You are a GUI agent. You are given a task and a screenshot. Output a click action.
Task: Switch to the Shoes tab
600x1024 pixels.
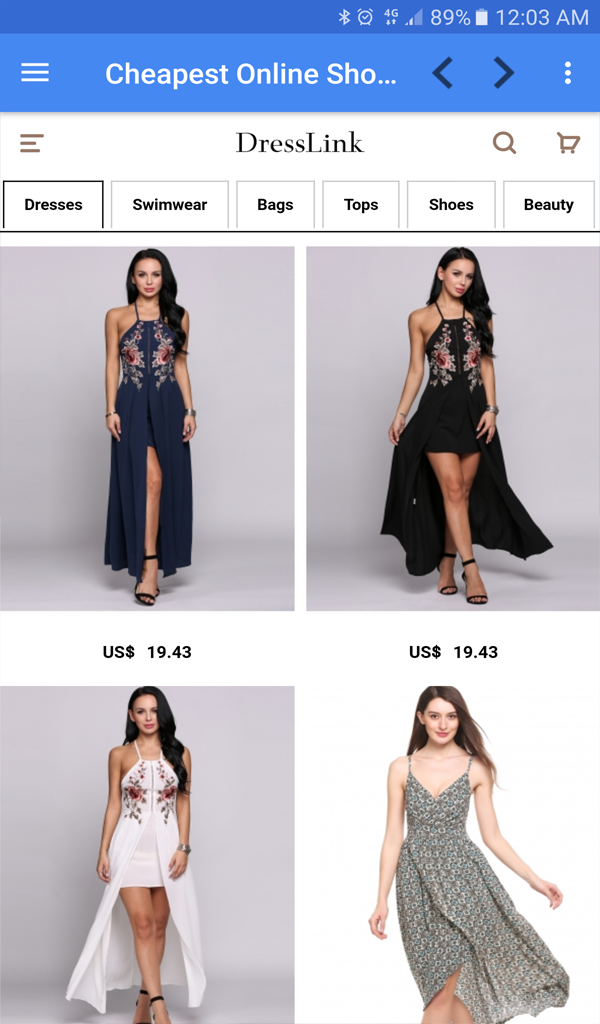click(x=451, y=205)
